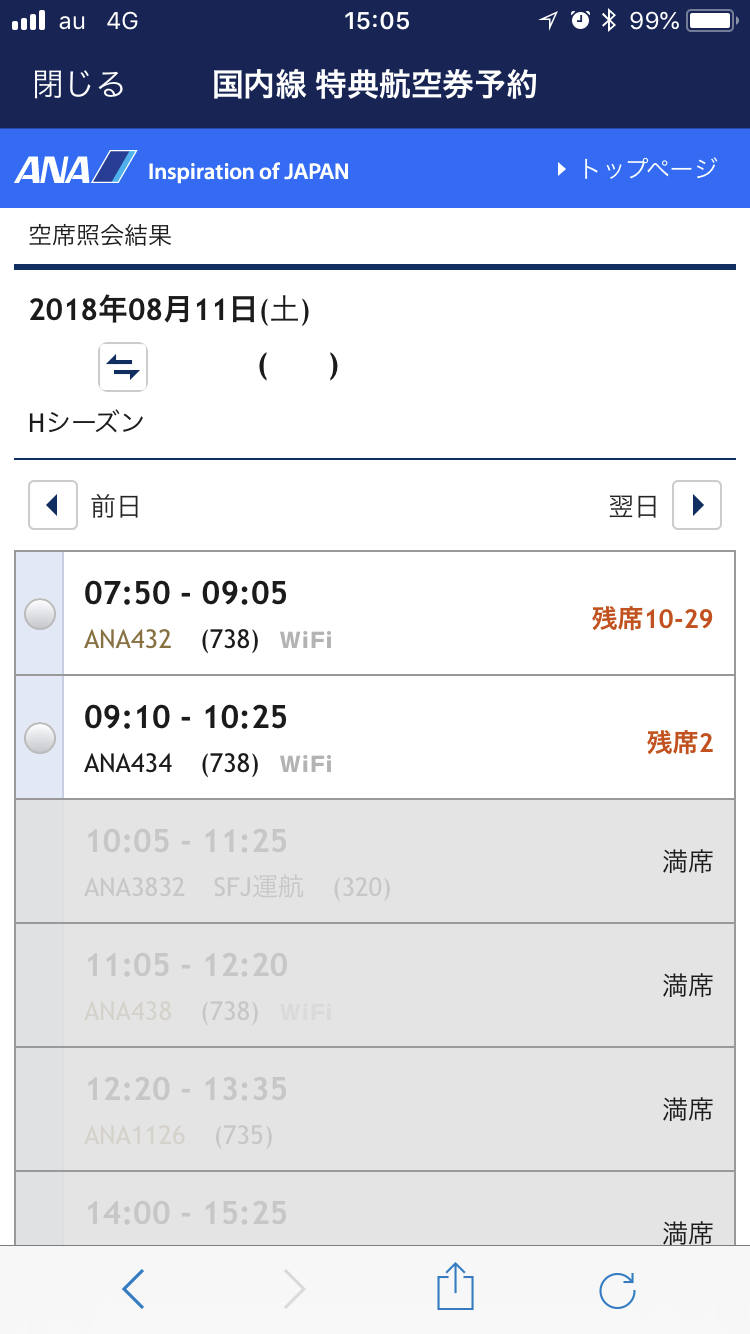Tap 閉じる to close the booking page
750x1334 pixels.
tap(79, 85)
